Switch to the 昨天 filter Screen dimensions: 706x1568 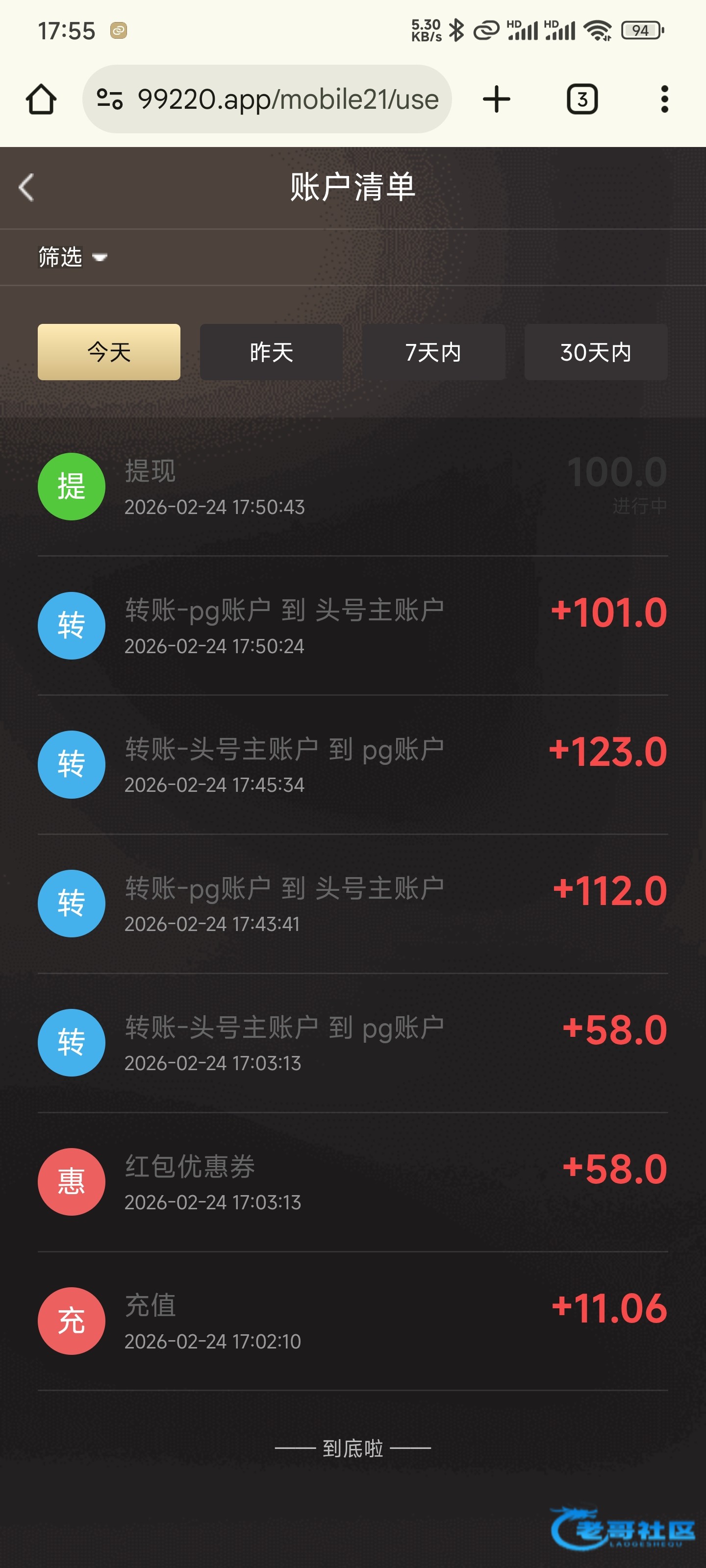271,352
